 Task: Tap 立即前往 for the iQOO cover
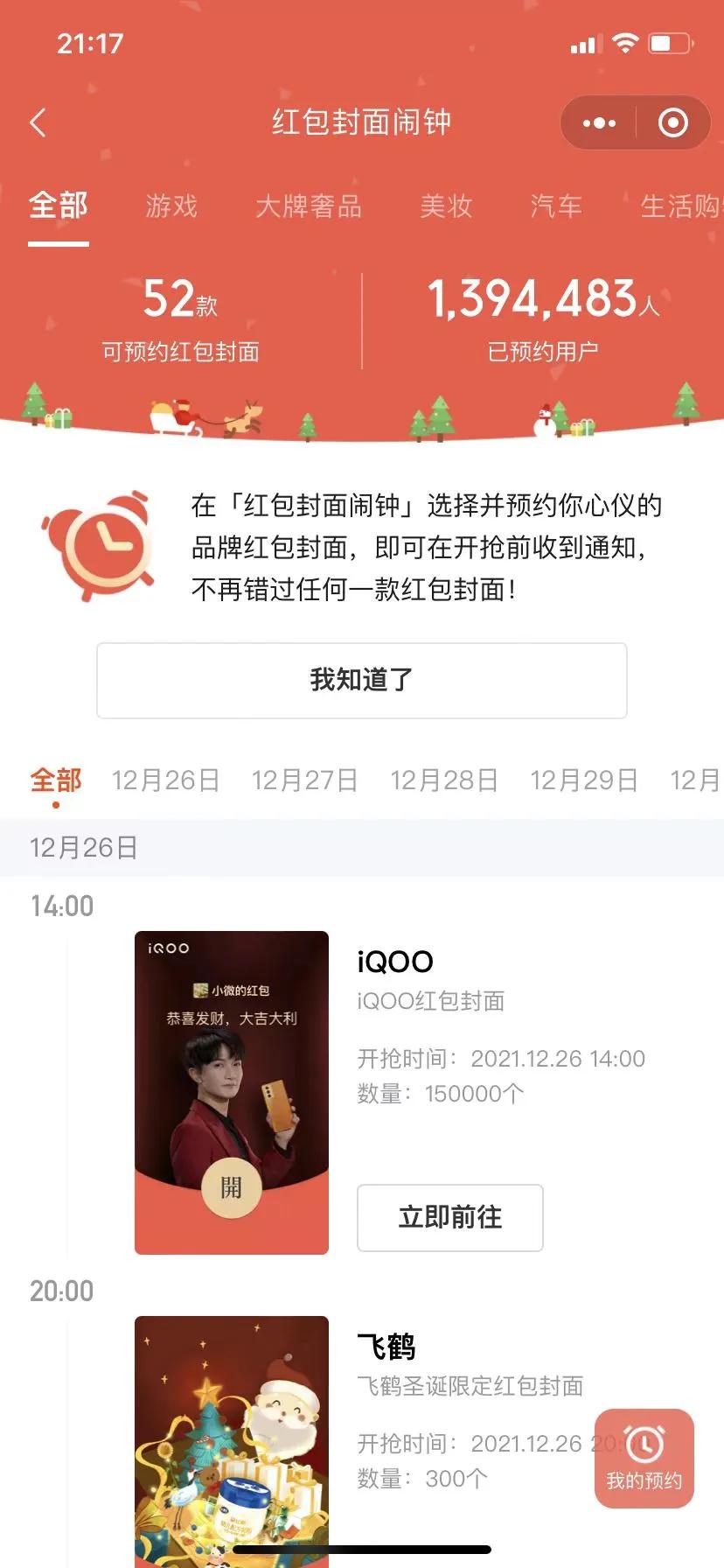tap(449, 1217)
